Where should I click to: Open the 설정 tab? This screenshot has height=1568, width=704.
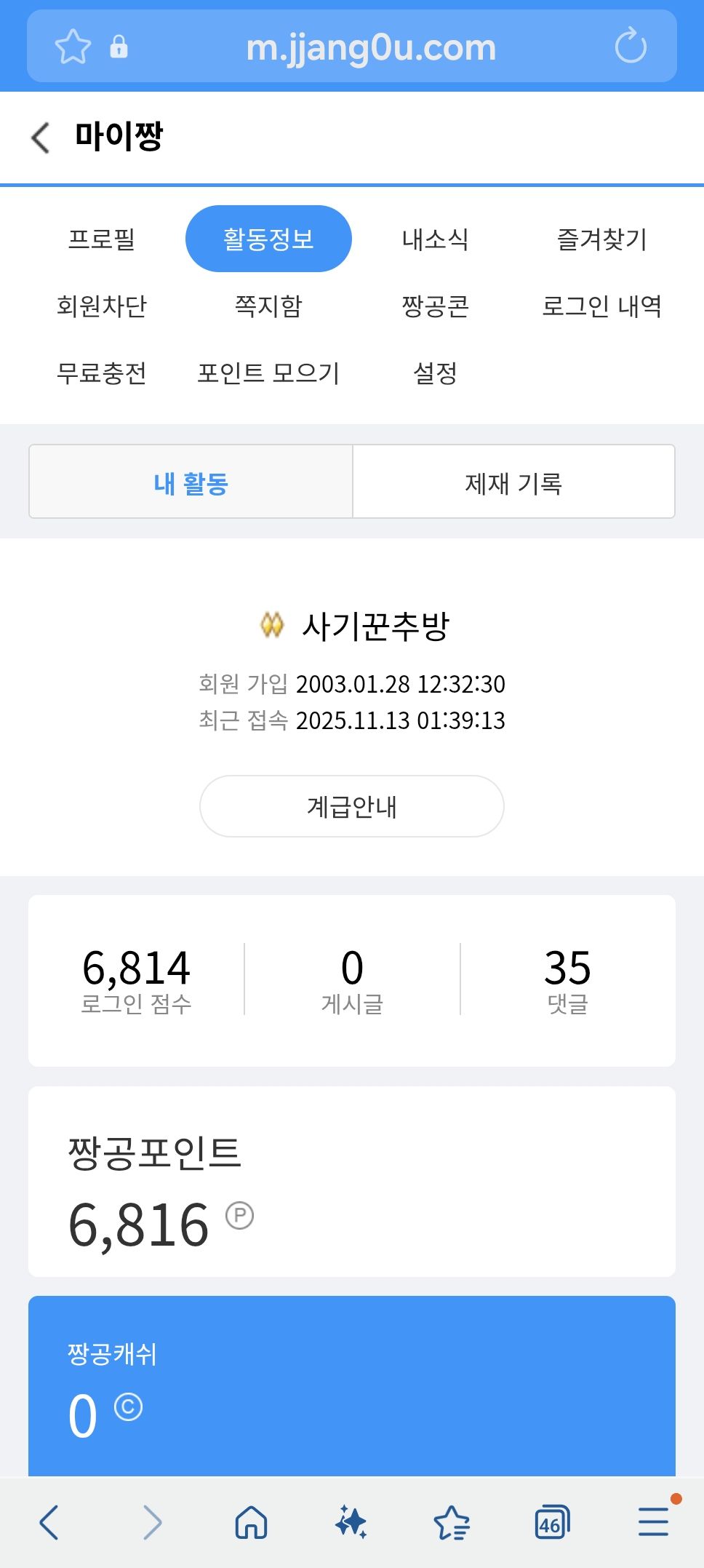click(435, 373)
